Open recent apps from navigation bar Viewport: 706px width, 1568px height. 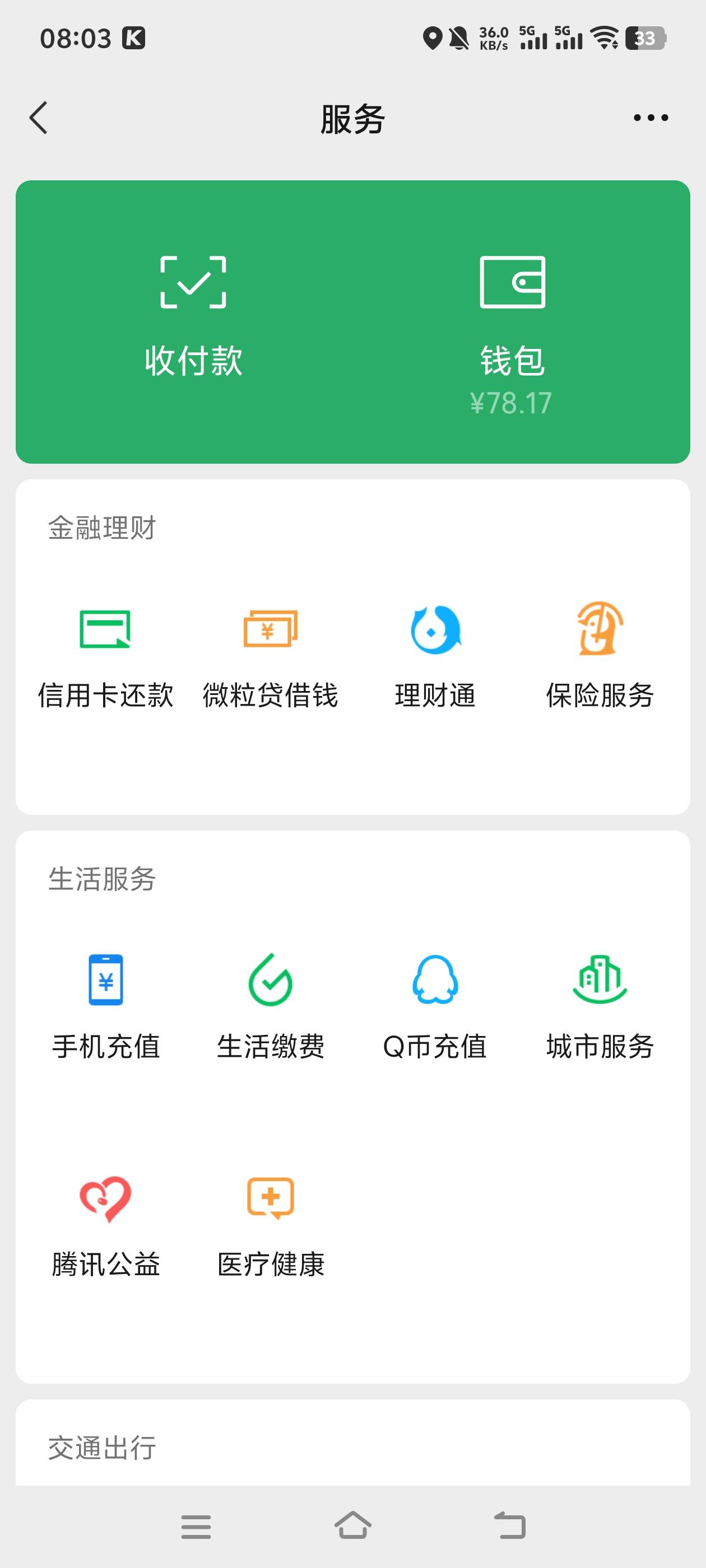(196, 1527)
